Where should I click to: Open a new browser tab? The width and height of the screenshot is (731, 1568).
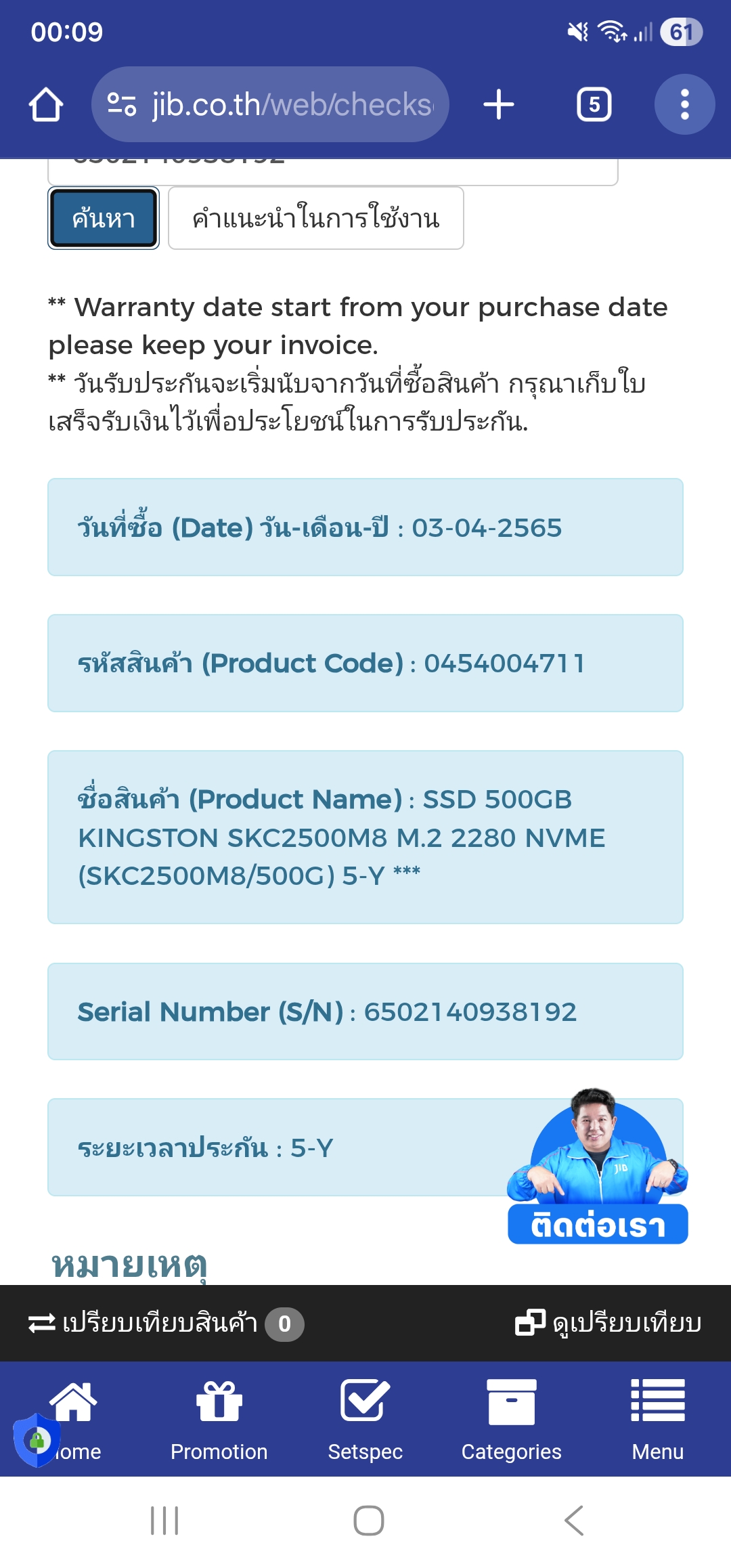coord(499,105)
